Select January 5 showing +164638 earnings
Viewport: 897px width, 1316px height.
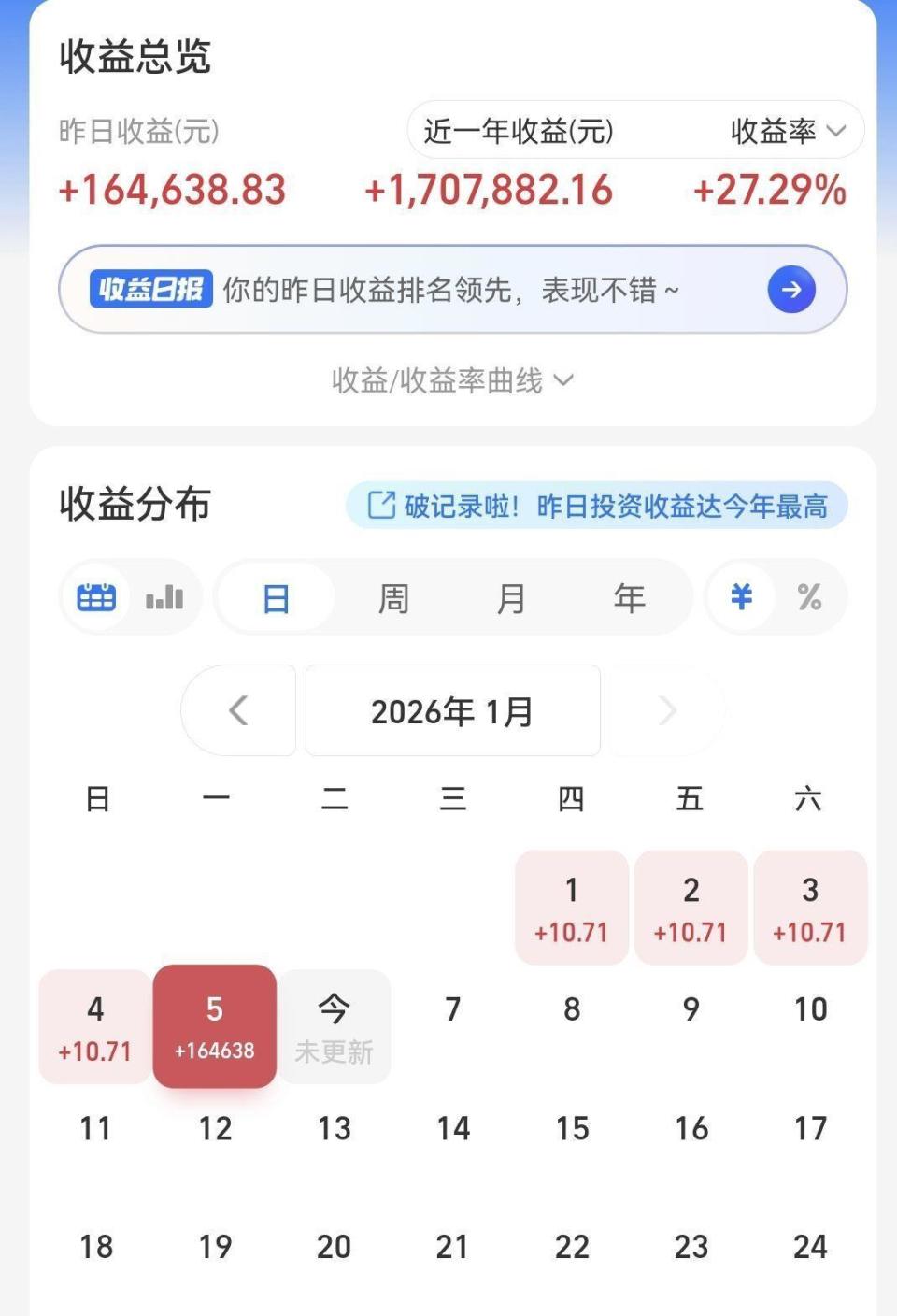click(214, 1025)
